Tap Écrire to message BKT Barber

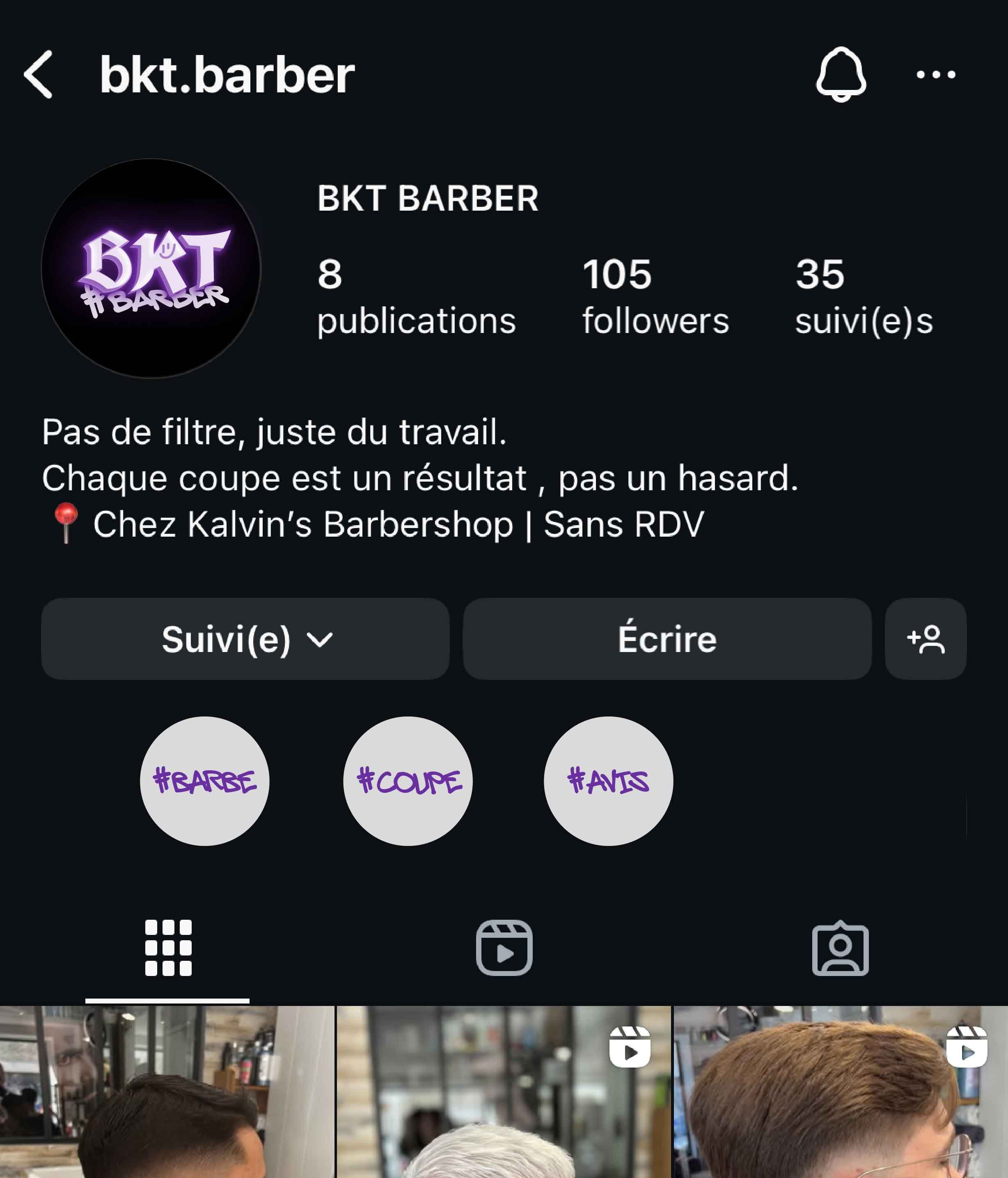[x=667, y=639]
